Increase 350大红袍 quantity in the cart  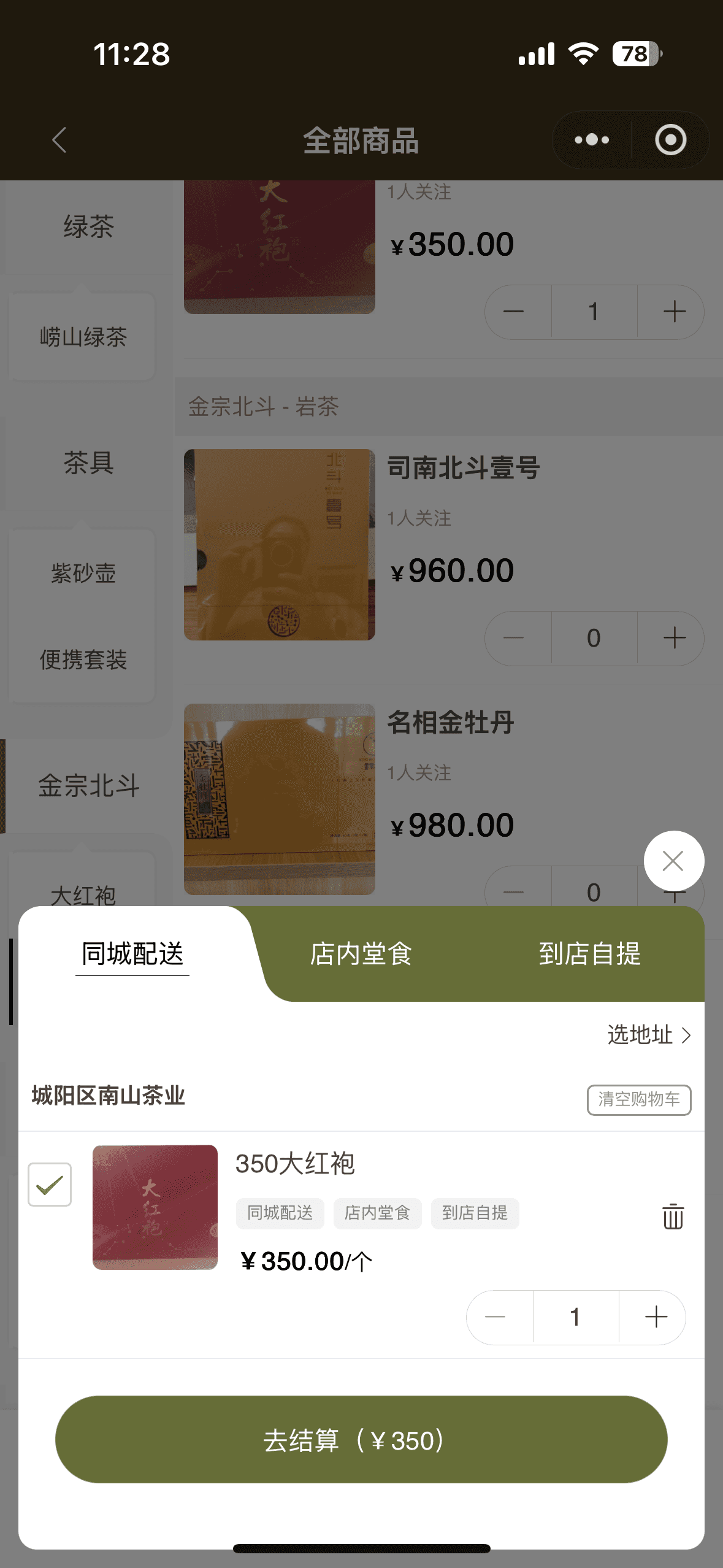(x=656, y=1317)
